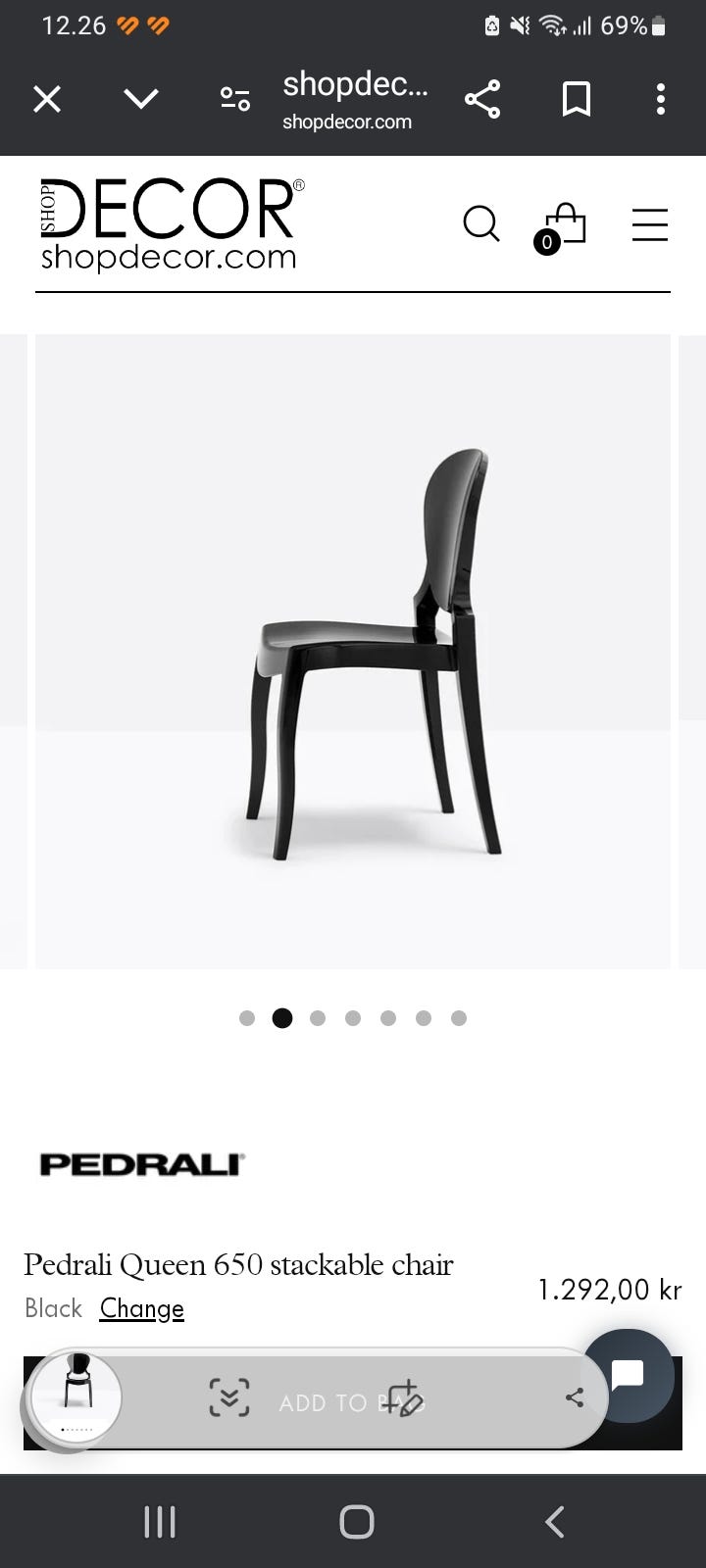Open site settings next to the URL
The height and width of the screenshot is (1568, 706).
(x=235, y=99)
